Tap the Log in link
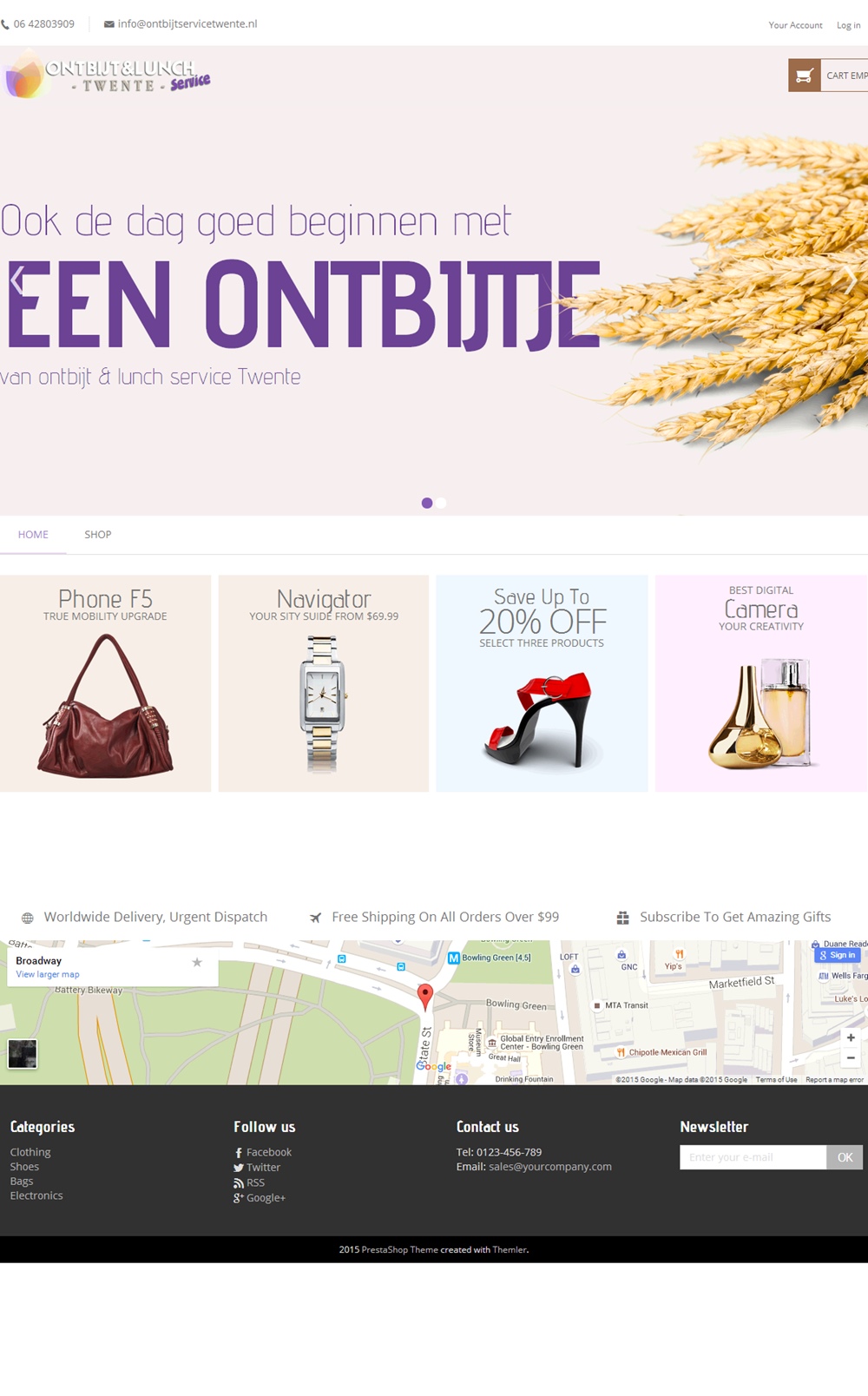Image resolution: width=868 pixels, height=1396 pixels. coord(848,25)
